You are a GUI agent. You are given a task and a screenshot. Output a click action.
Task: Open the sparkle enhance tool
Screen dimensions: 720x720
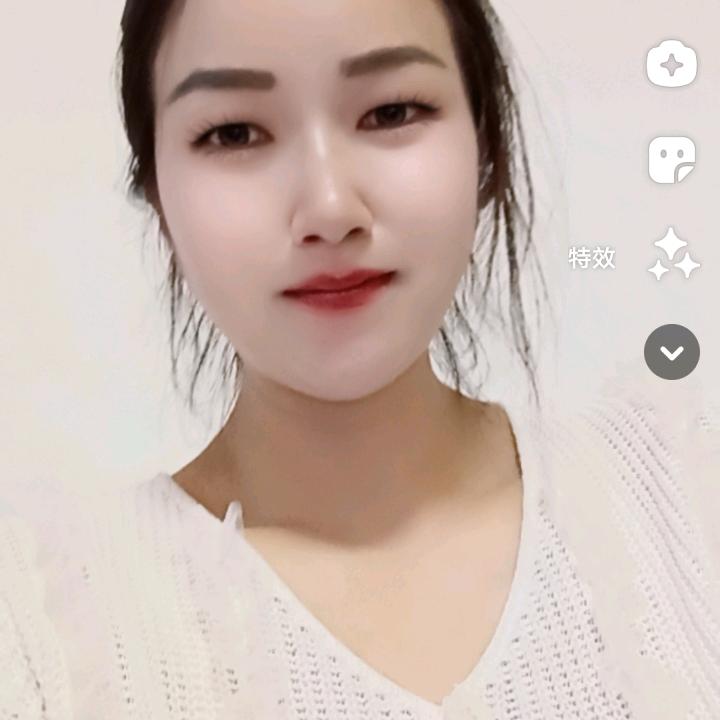(671, 66)
